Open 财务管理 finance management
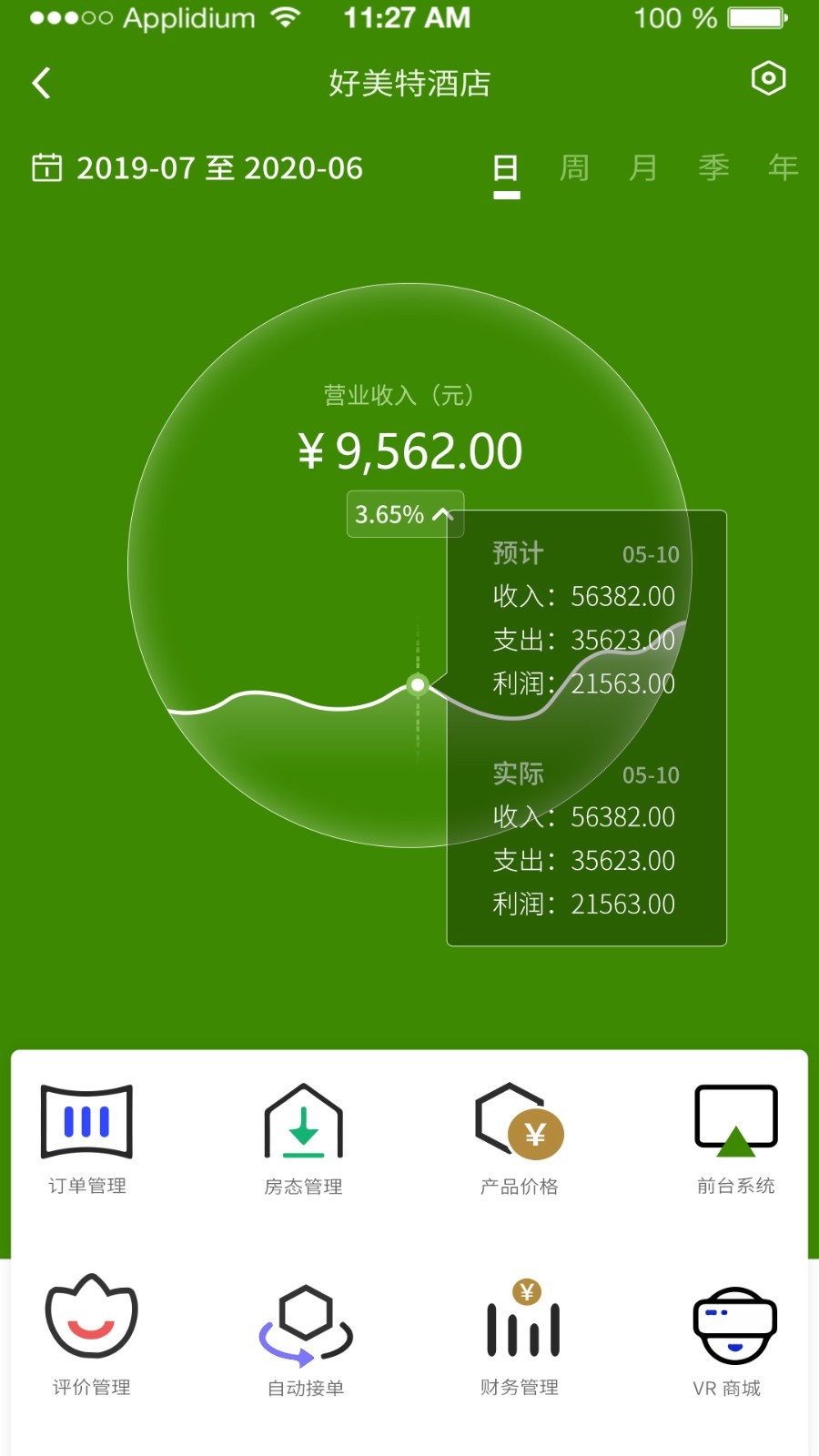This screenshot has width=819, height=1456. (x=521, y=1336)
